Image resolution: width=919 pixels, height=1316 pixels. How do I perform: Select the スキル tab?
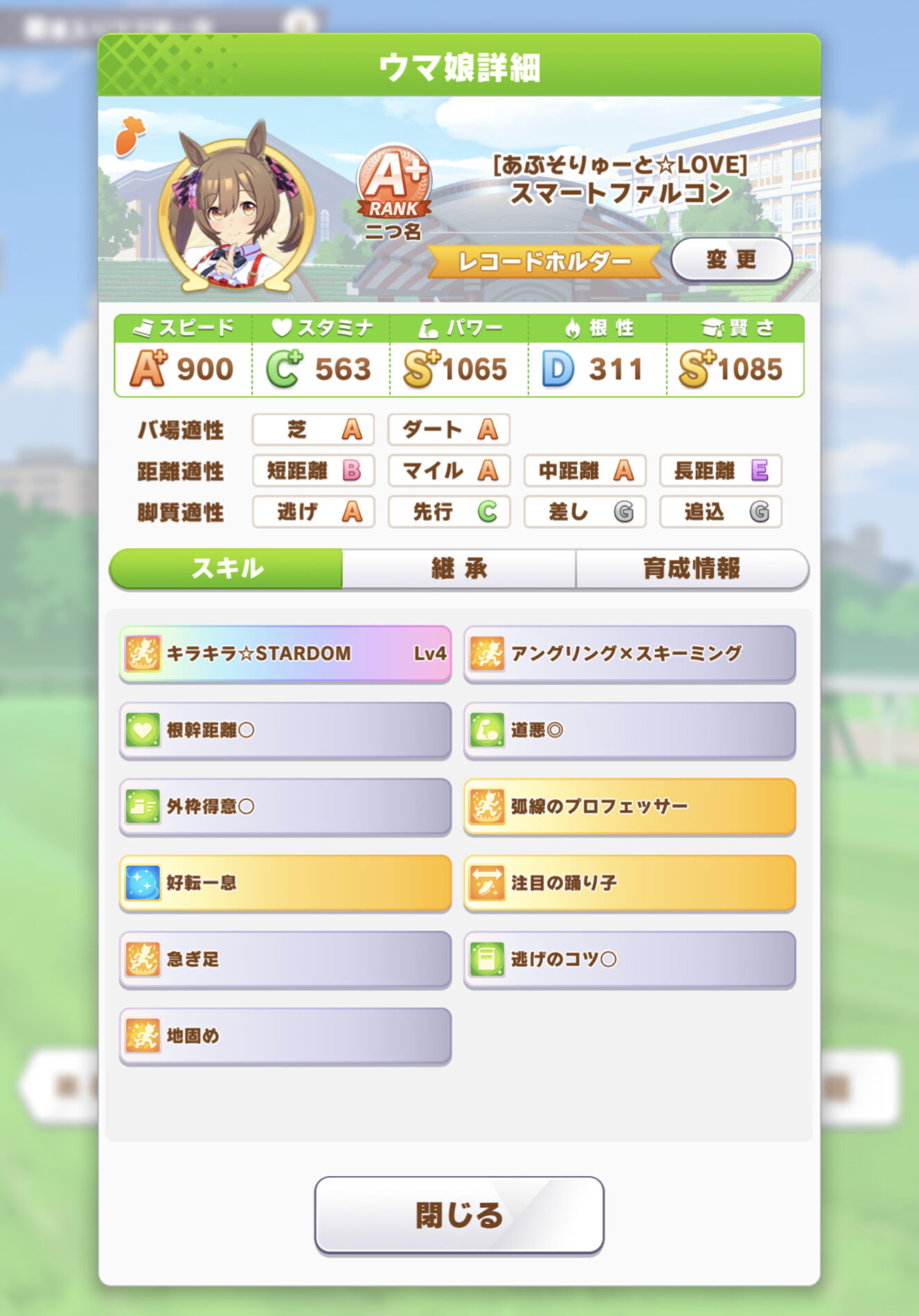(226, 569)
